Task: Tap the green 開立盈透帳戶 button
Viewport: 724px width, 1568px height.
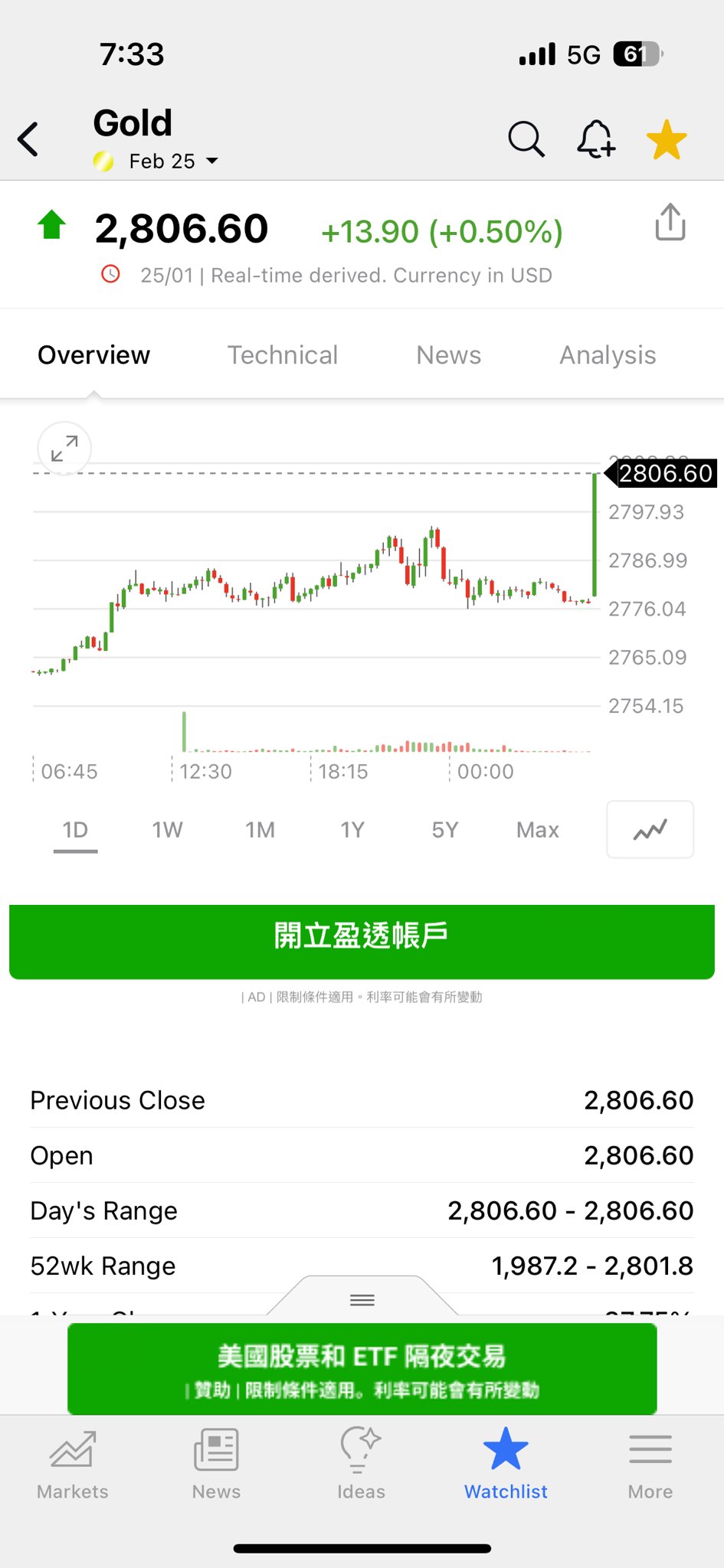Action: [x=362, y=942]
